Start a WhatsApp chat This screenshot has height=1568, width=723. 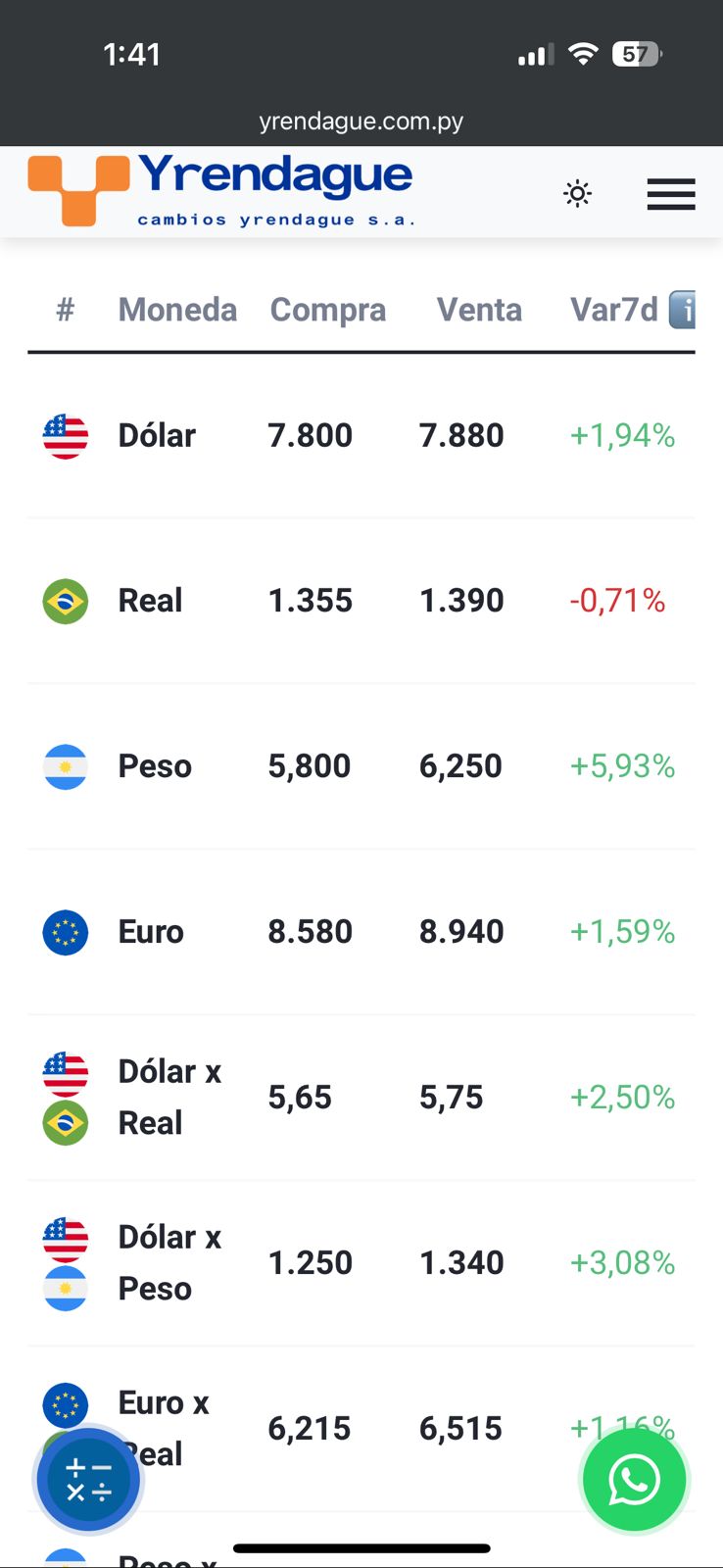coord(634,1480)
